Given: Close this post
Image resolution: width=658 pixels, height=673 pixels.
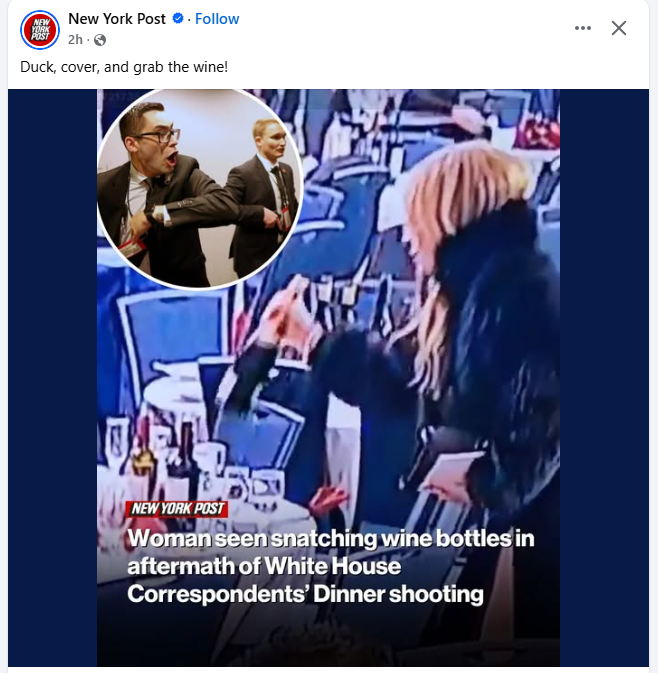Looking at the screenshot, I should point(619,28).
